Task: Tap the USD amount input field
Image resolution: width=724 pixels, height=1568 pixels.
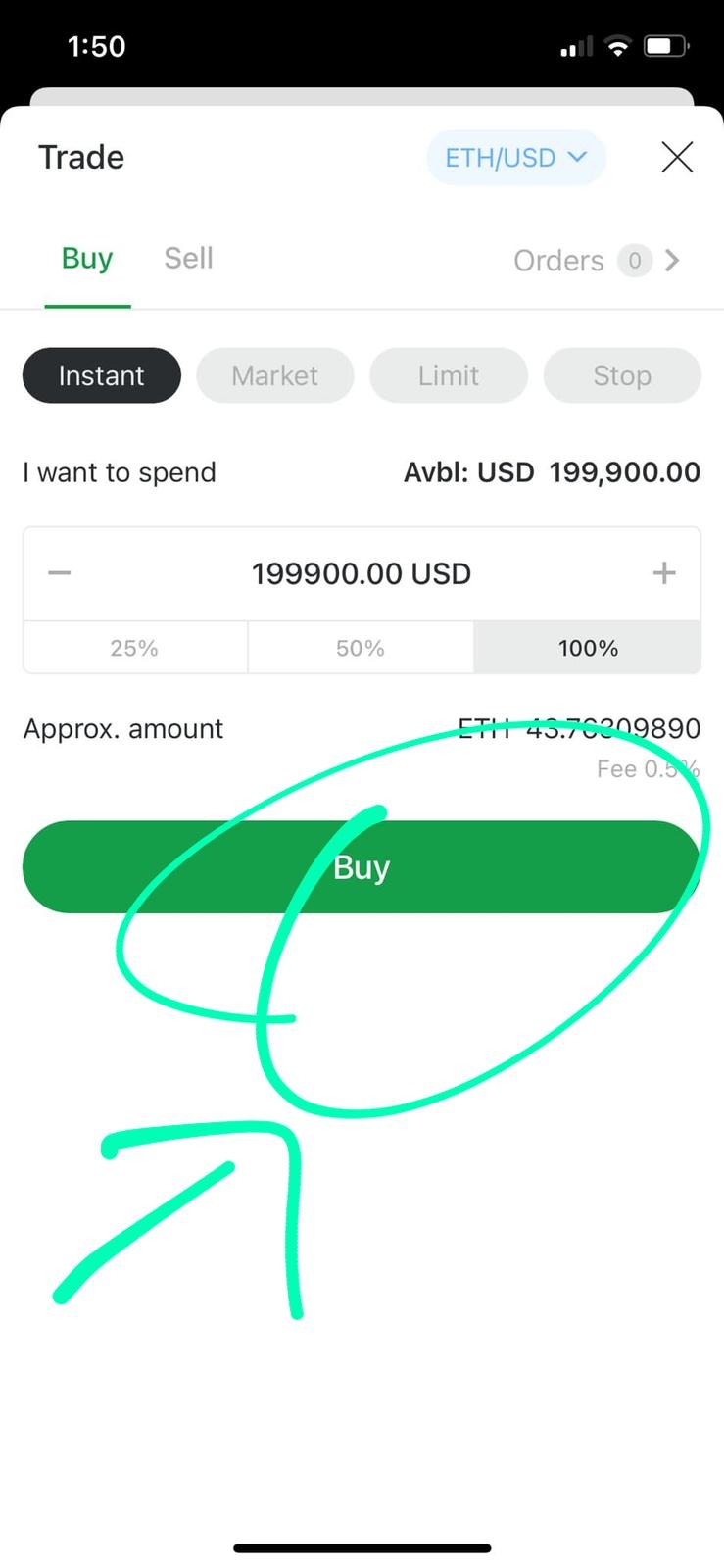Action: [361, 572]
